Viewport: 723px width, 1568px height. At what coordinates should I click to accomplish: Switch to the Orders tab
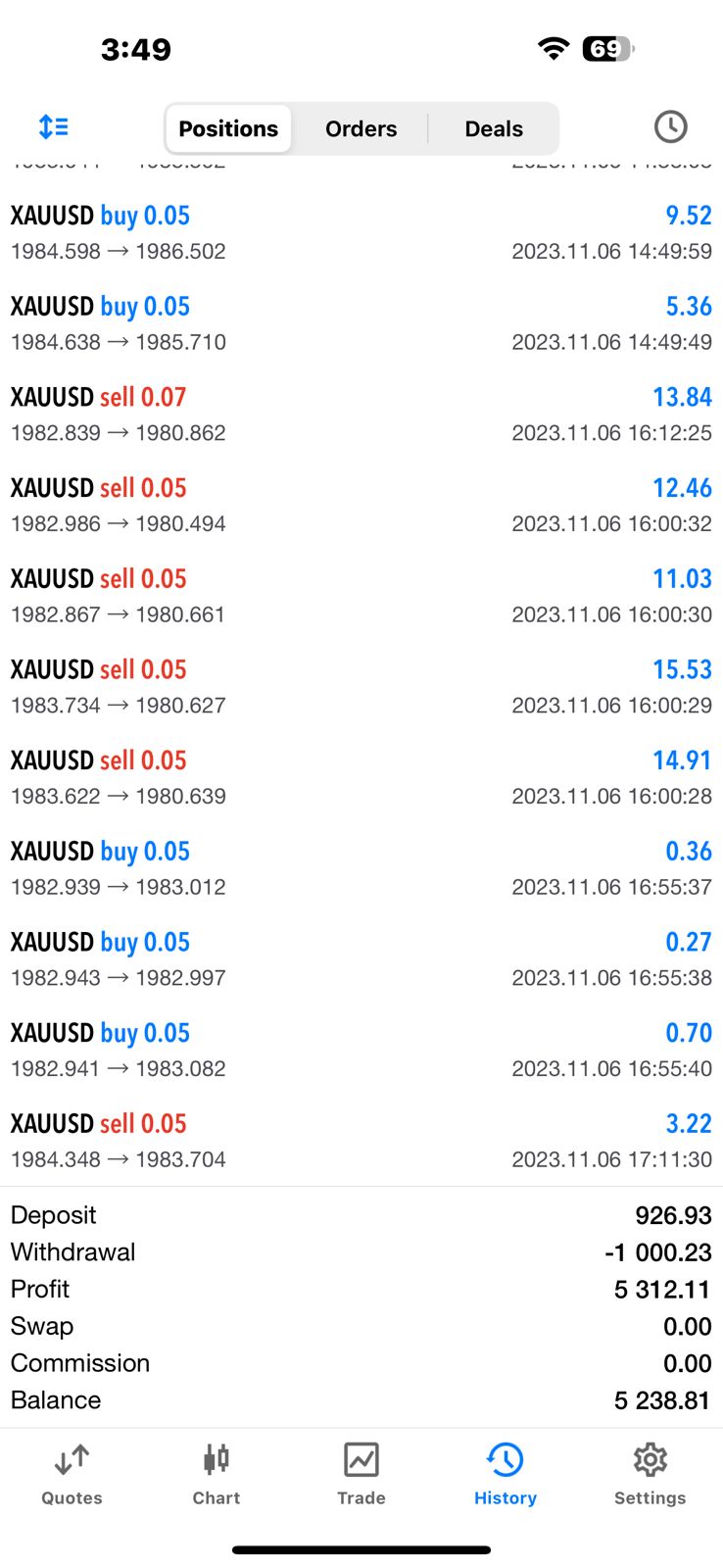click(361, 128)
